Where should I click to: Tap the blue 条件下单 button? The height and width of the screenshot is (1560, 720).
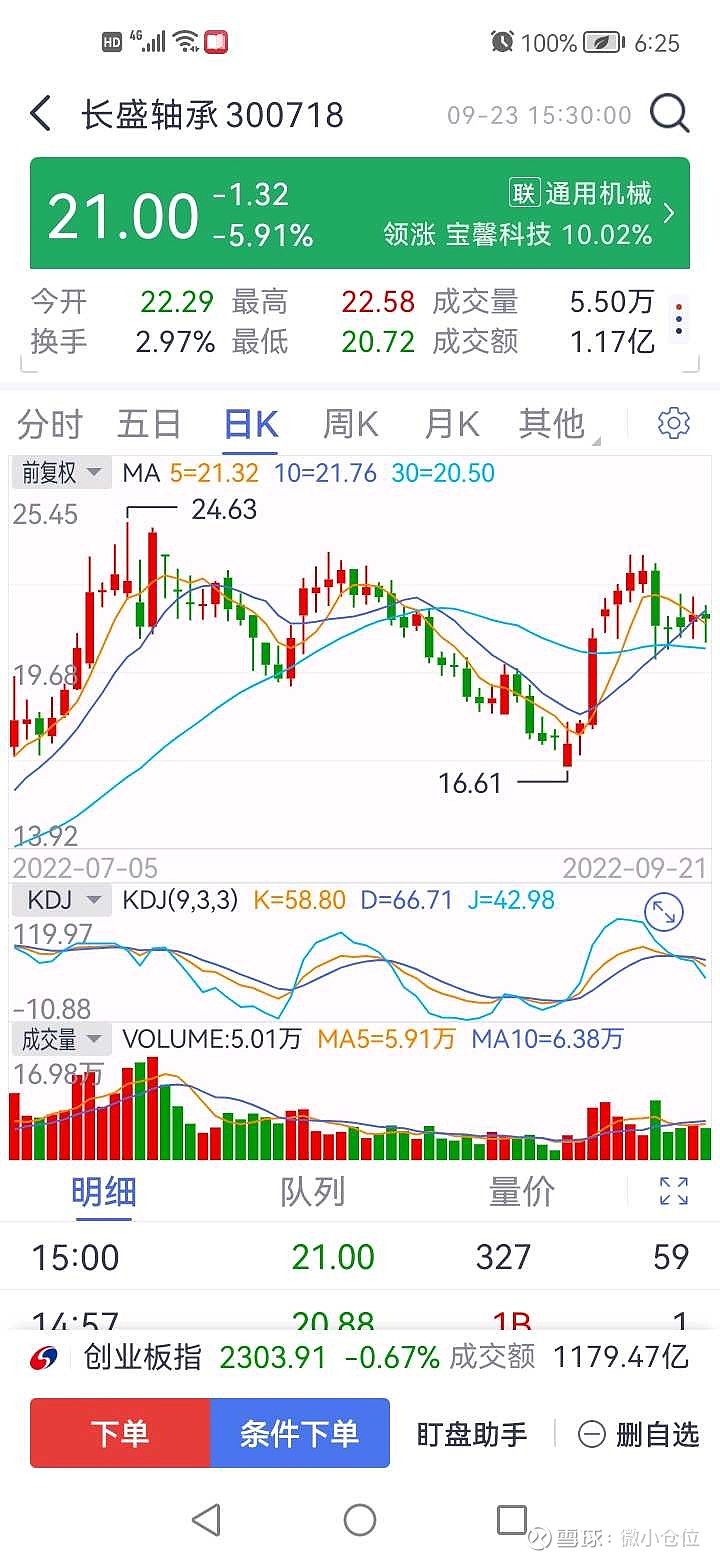click(x=300, y=1433)
